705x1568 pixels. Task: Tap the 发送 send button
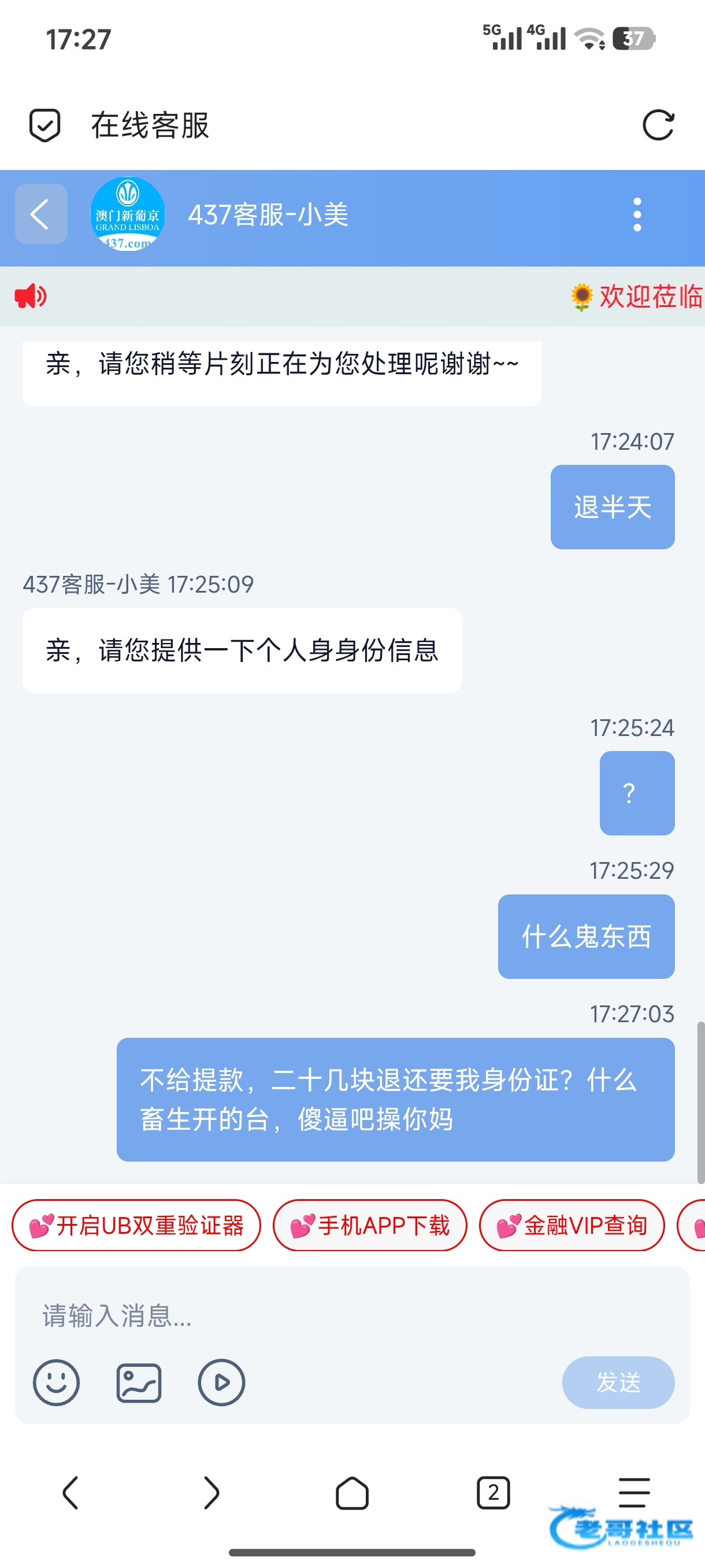coord(618,1382)
